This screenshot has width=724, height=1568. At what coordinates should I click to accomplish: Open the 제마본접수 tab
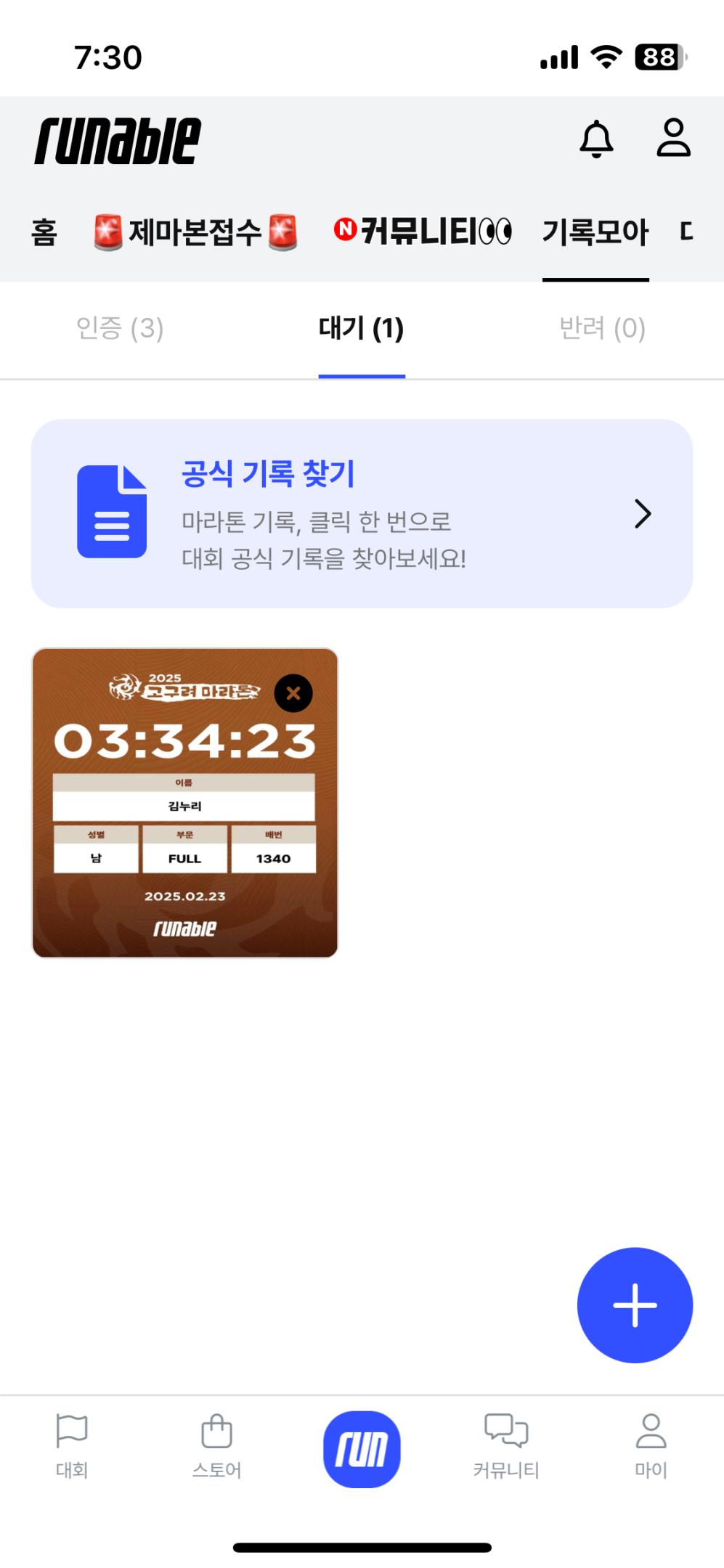[195, 232]
